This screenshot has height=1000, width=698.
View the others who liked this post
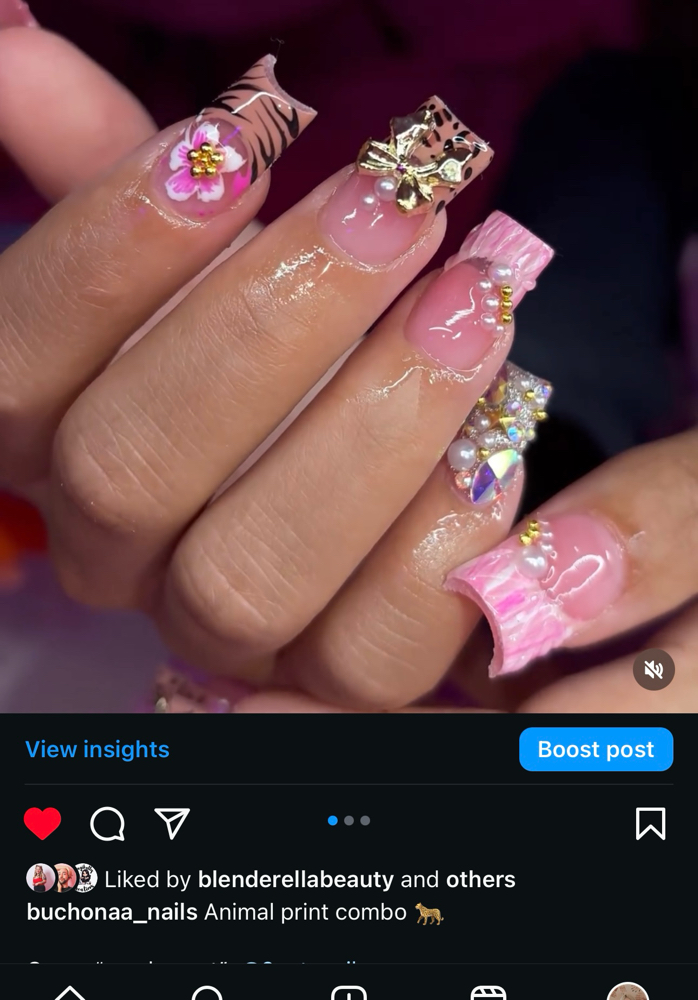(x=480, y=879)
